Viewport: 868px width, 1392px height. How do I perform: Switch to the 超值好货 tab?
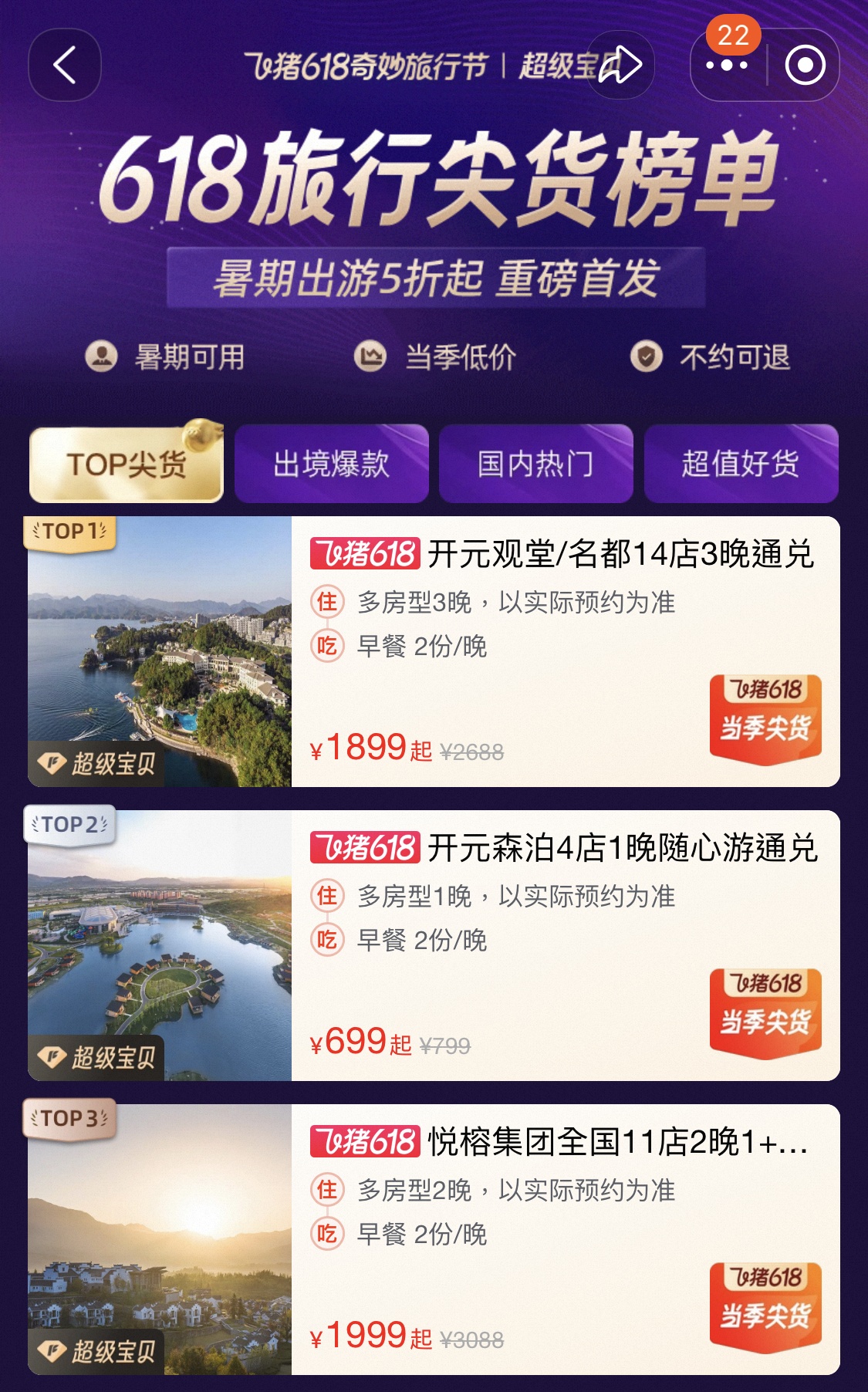coord(741,464)
